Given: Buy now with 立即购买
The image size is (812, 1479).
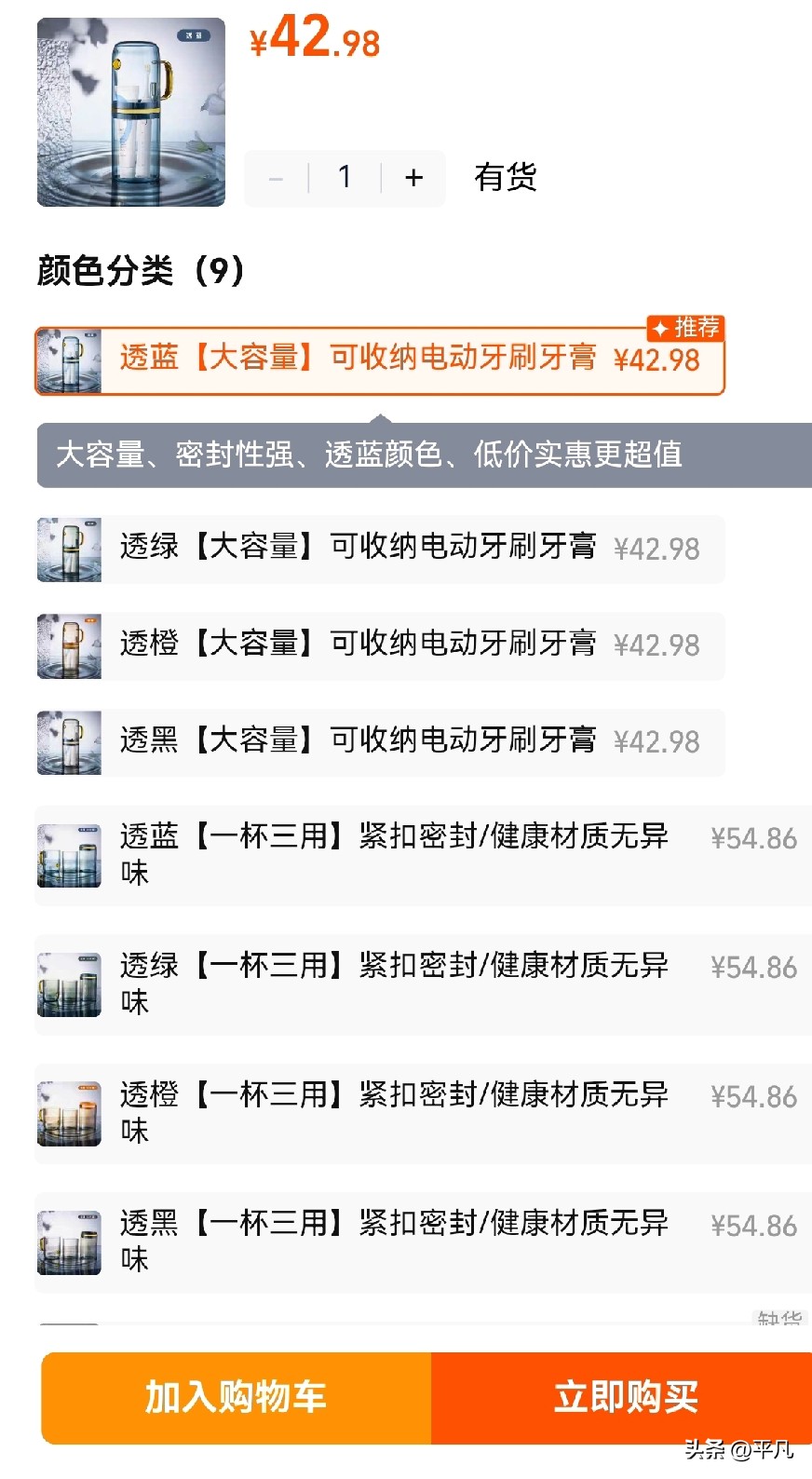Looking at the screenshot, I should point(624,1397).
